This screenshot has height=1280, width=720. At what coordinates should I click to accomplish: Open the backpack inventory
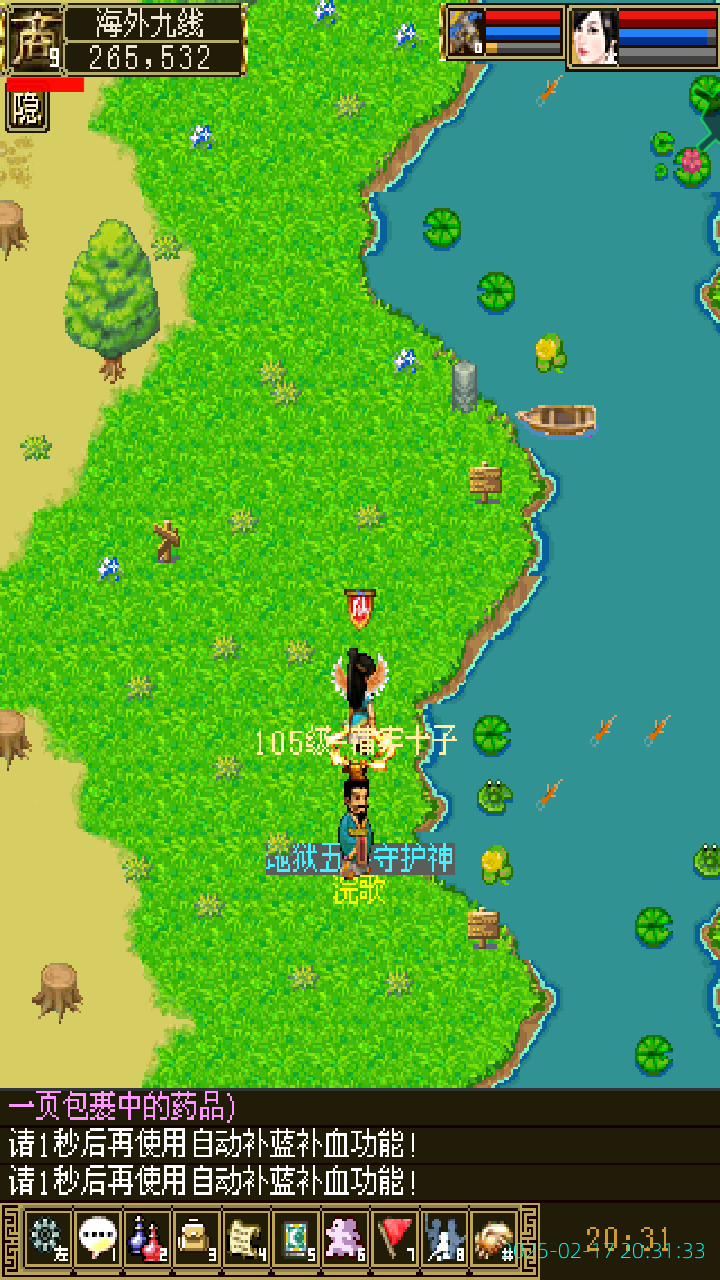(x=196, y=1238)
